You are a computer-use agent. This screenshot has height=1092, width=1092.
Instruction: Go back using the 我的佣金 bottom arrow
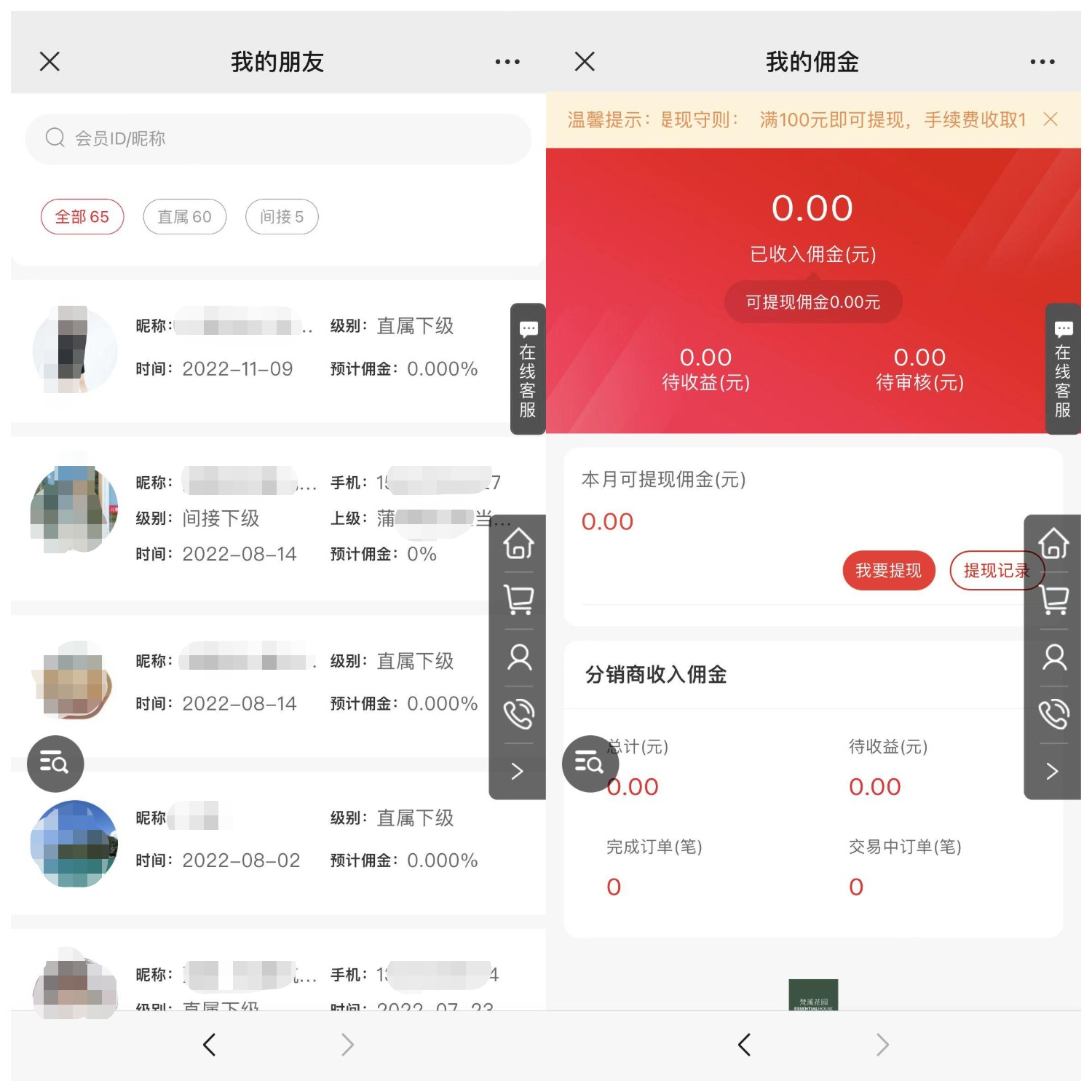click(744, 1045)
